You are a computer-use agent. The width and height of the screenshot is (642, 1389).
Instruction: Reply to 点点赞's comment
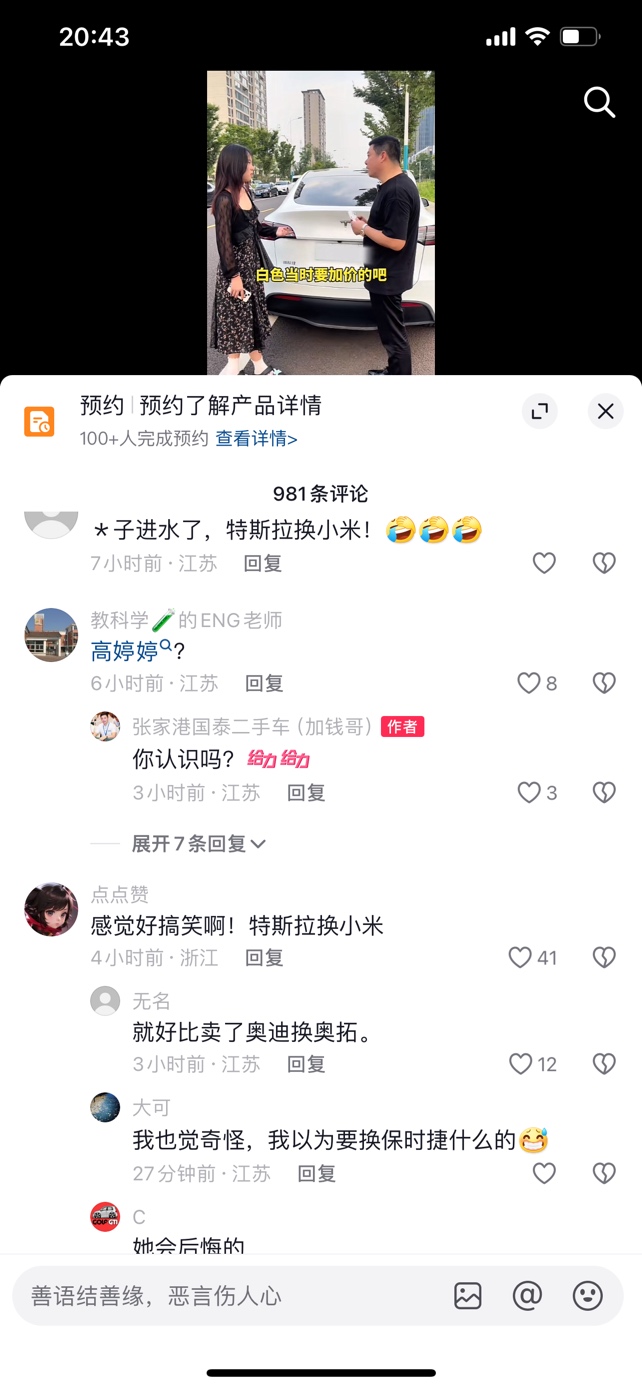click(x=264, y=958)
